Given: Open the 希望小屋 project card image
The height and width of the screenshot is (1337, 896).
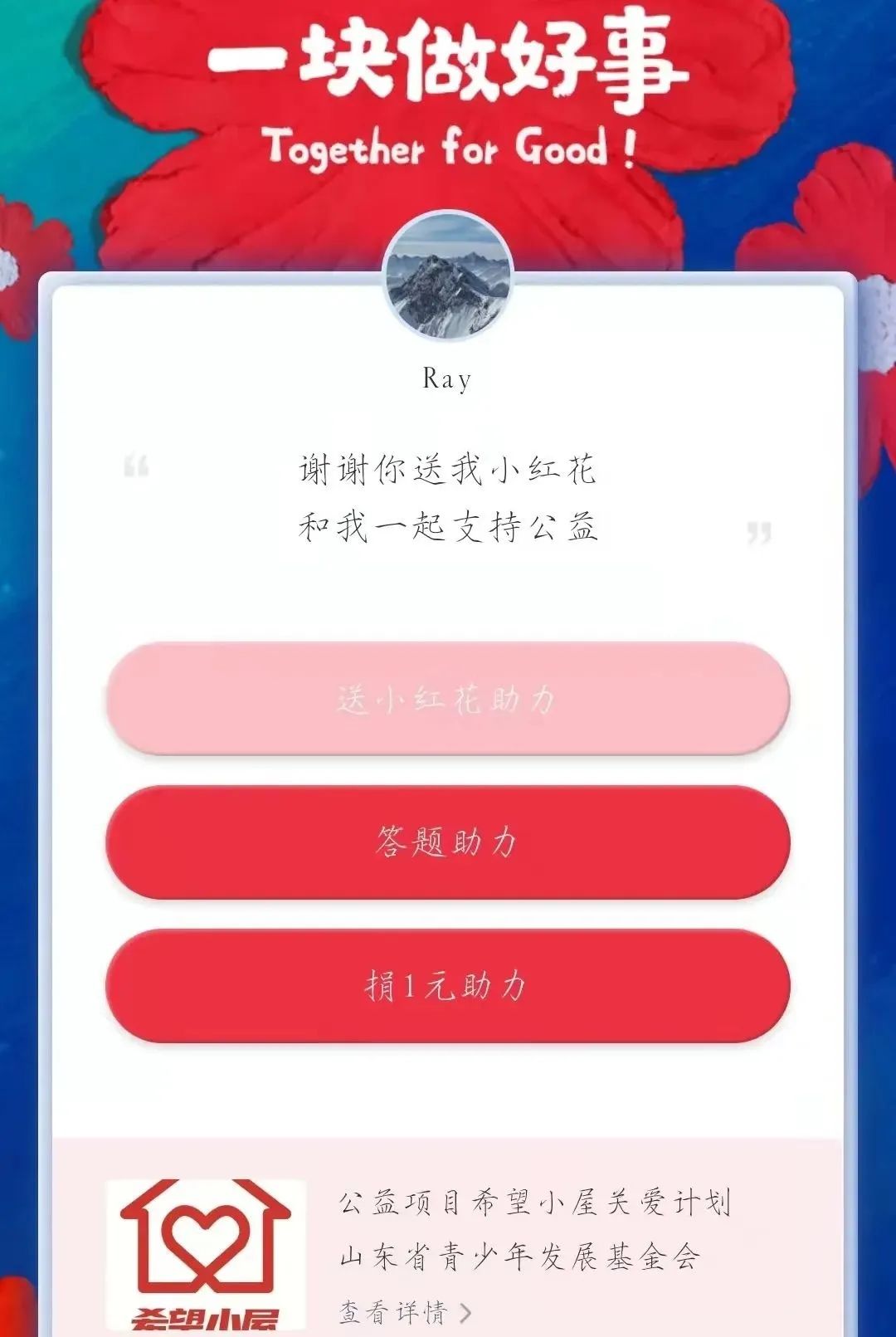Looking at the screenshot, I should (x=205, y=1253).
